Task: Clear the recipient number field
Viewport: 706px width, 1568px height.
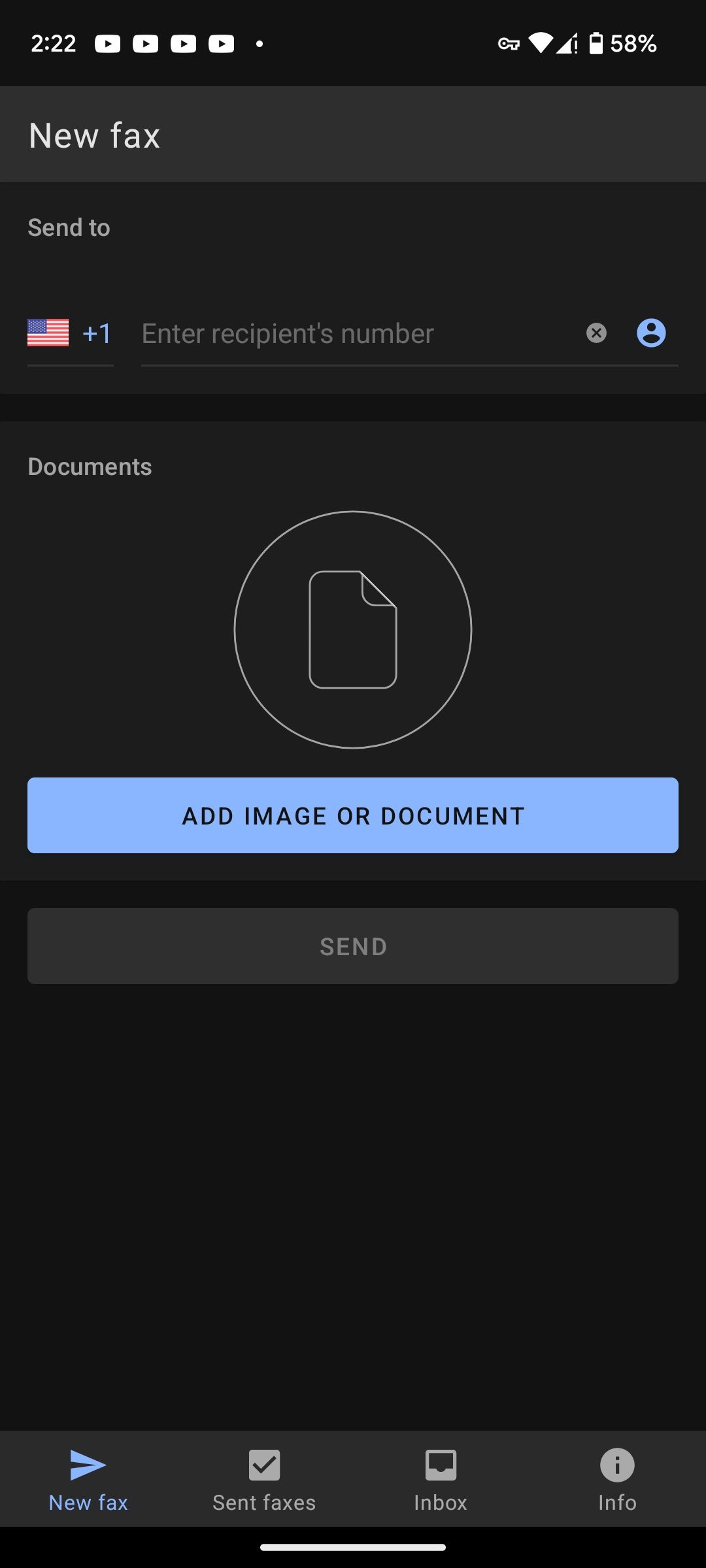Action: tap(596, 333)
